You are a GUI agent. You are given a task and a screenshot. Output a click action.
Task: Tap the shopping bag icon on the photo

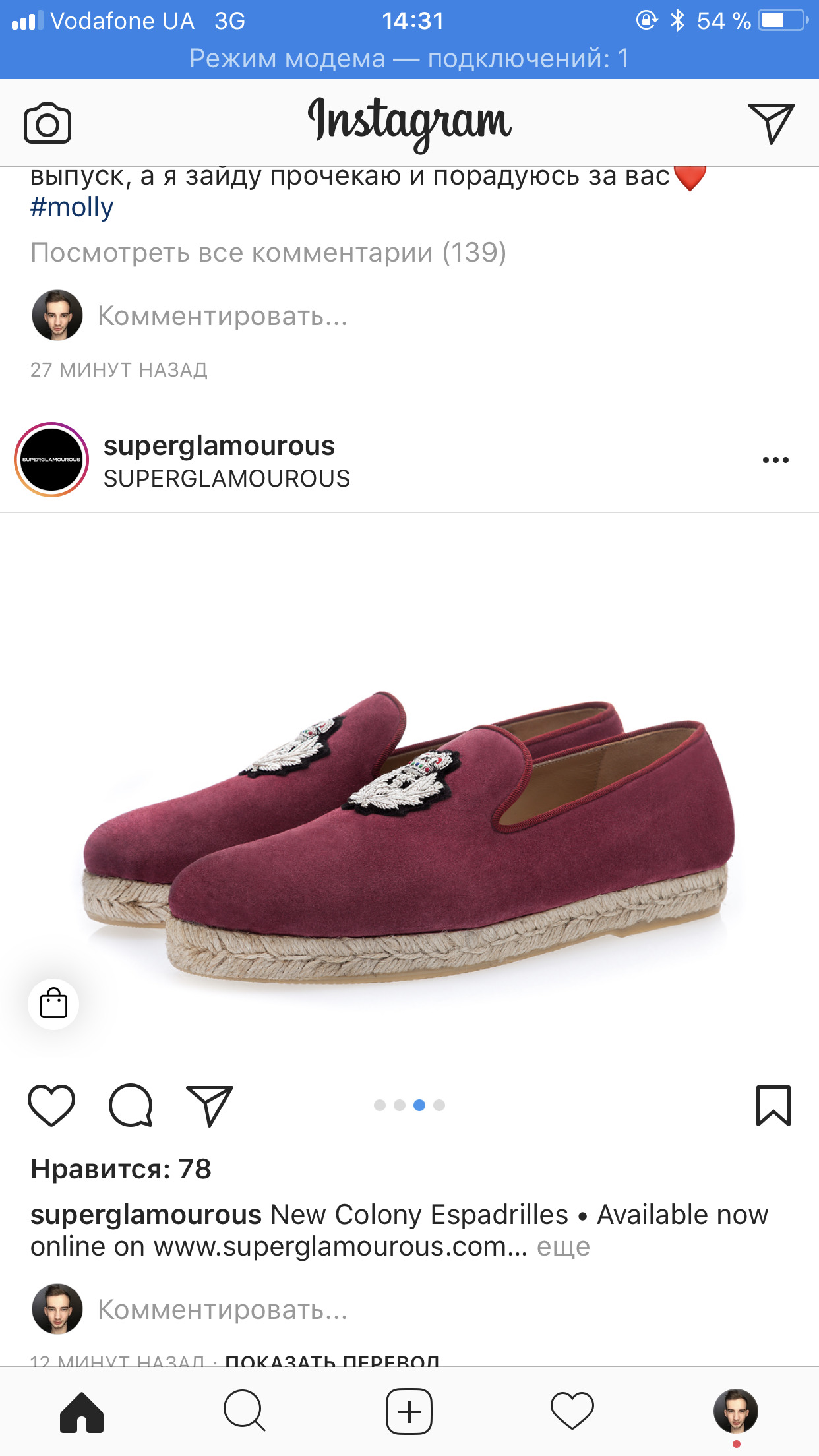tap(53, 1004)
